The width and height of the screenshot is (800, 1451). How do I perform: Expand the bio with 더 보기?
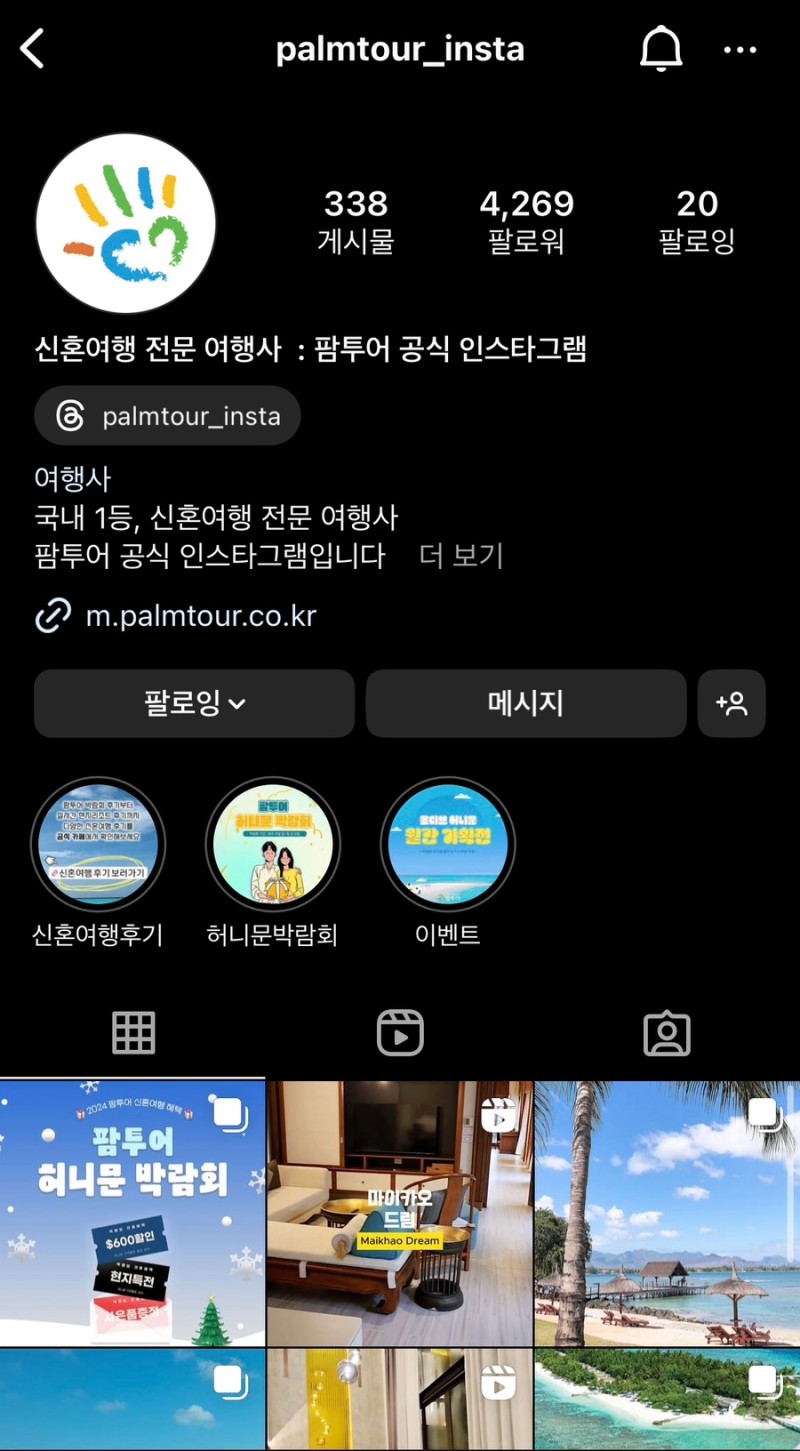[x=461, y=556]
